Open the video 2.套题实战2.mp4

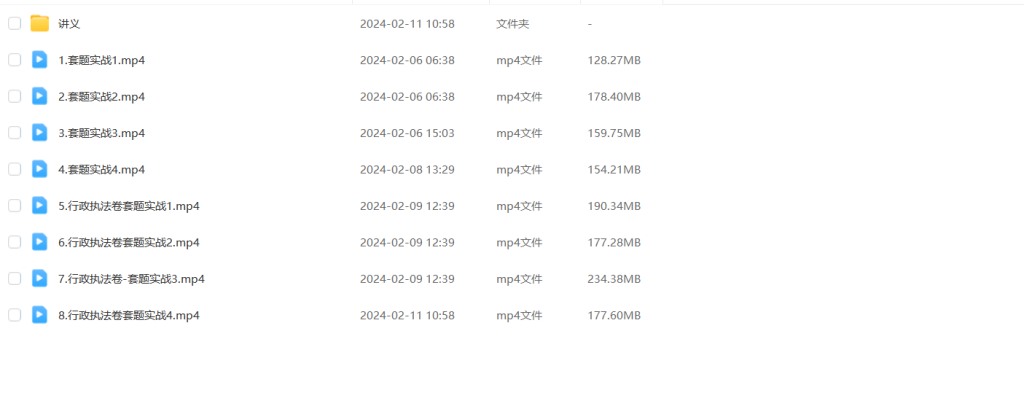[101, 97]
